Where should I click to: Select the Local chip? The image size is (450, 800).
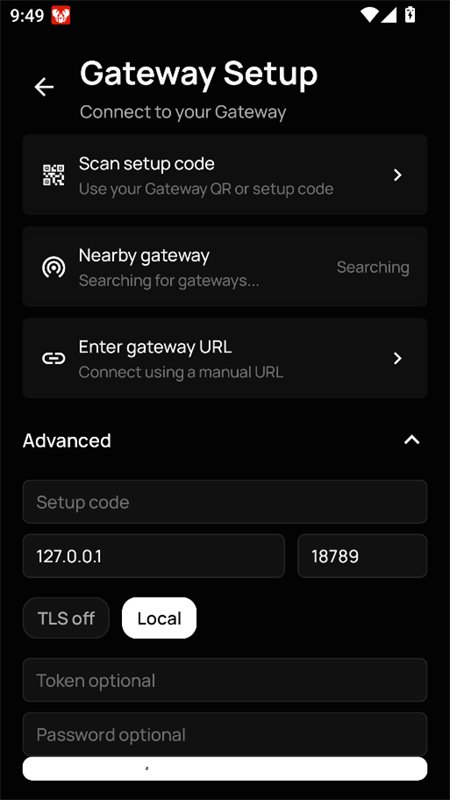(x=159, y=618)
